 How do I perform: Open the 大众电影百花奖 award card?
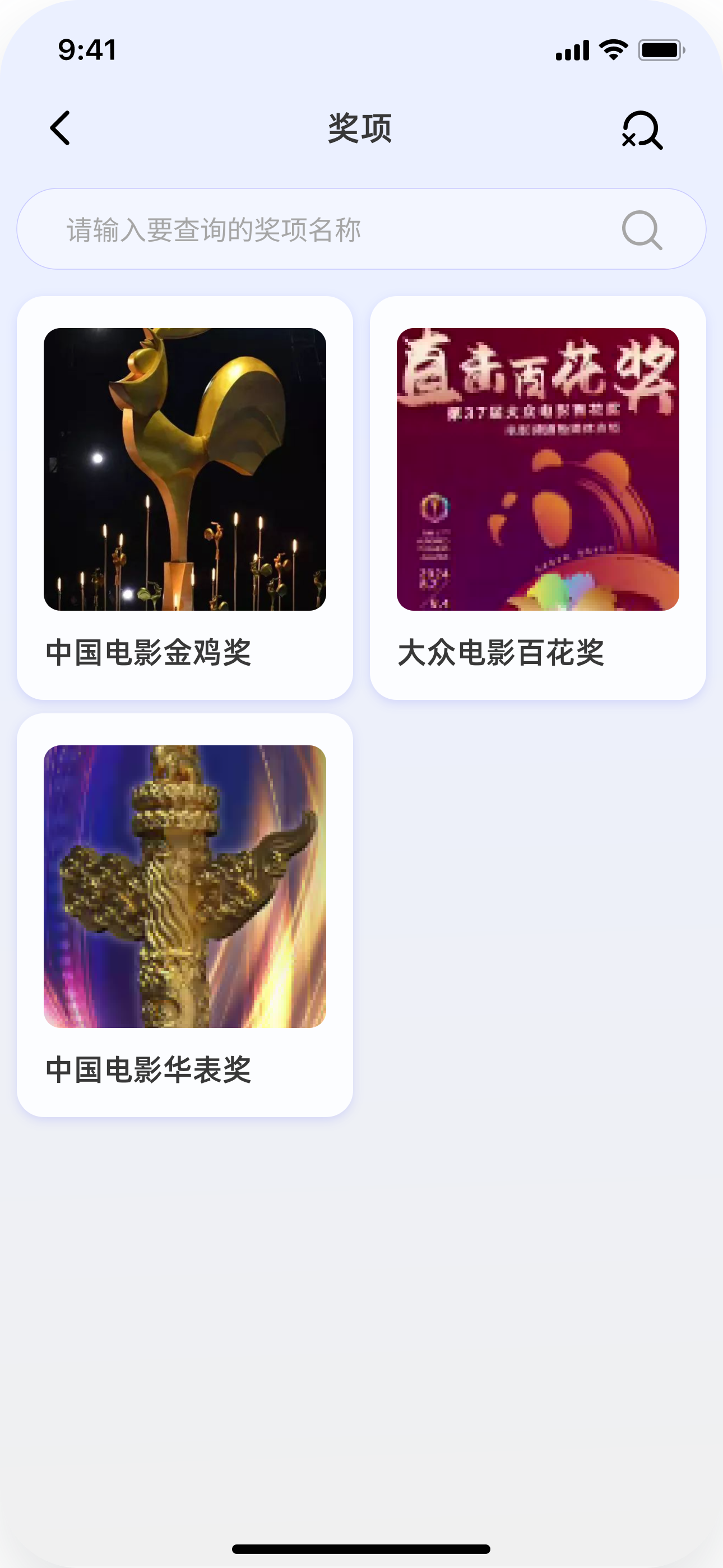coord(538,496)
